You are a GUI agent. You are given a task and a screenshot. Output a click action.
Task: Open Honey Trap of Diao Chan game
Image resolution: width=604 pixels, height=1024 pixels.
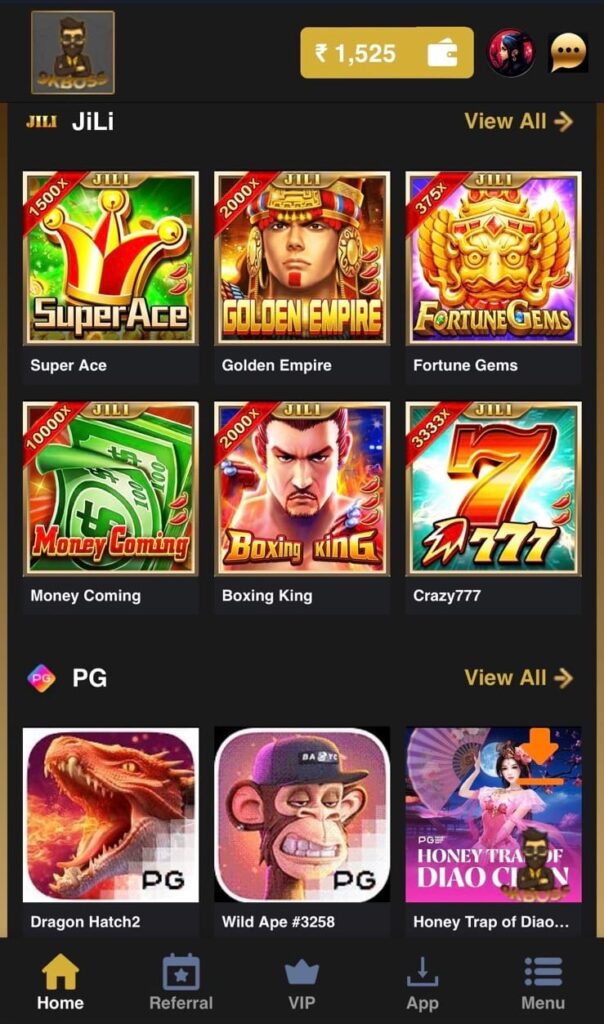493,814
